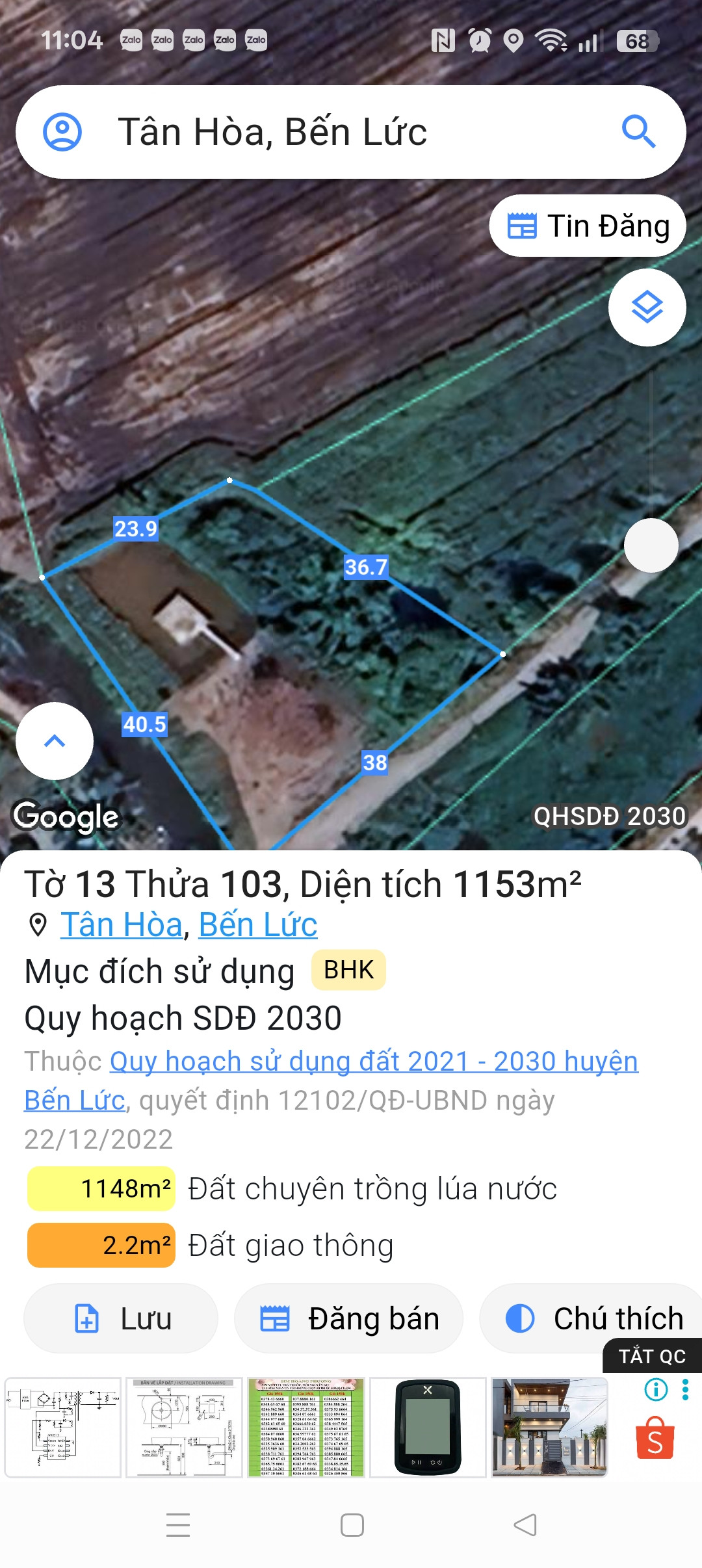Image resolution: width=702 pixels, height=1568 pixels.
Task: Open the account profile icon
Action: point(62,132)
